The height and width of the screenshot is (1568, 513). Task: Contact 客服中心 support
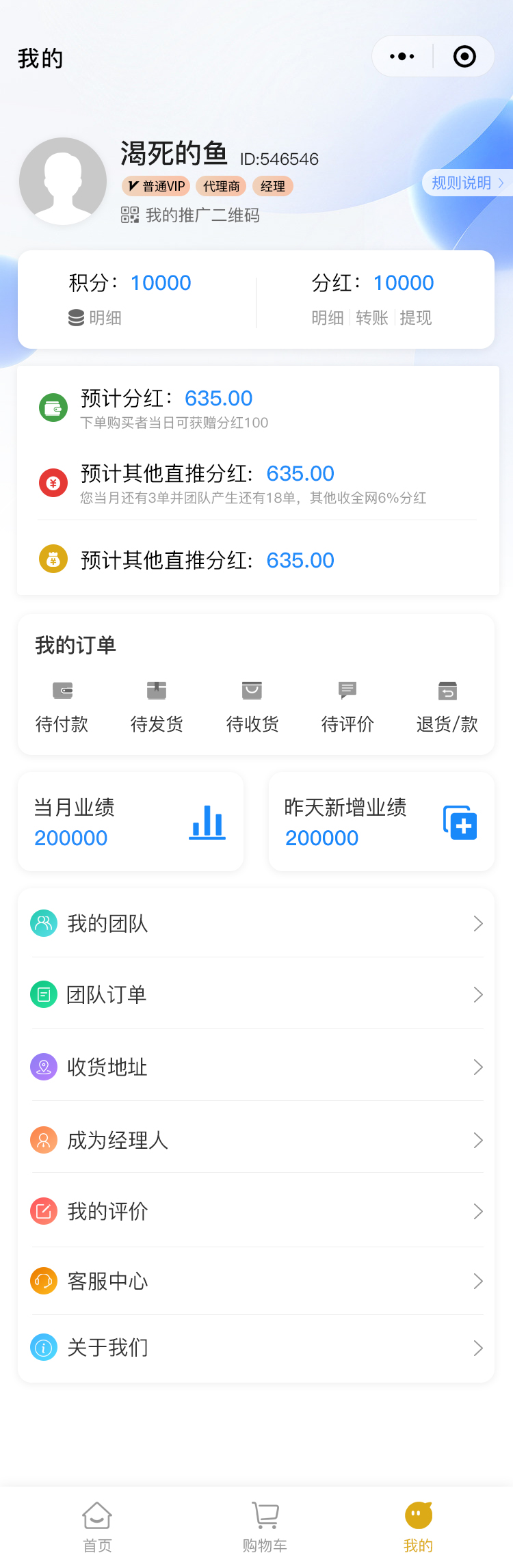click(256, 1281)
